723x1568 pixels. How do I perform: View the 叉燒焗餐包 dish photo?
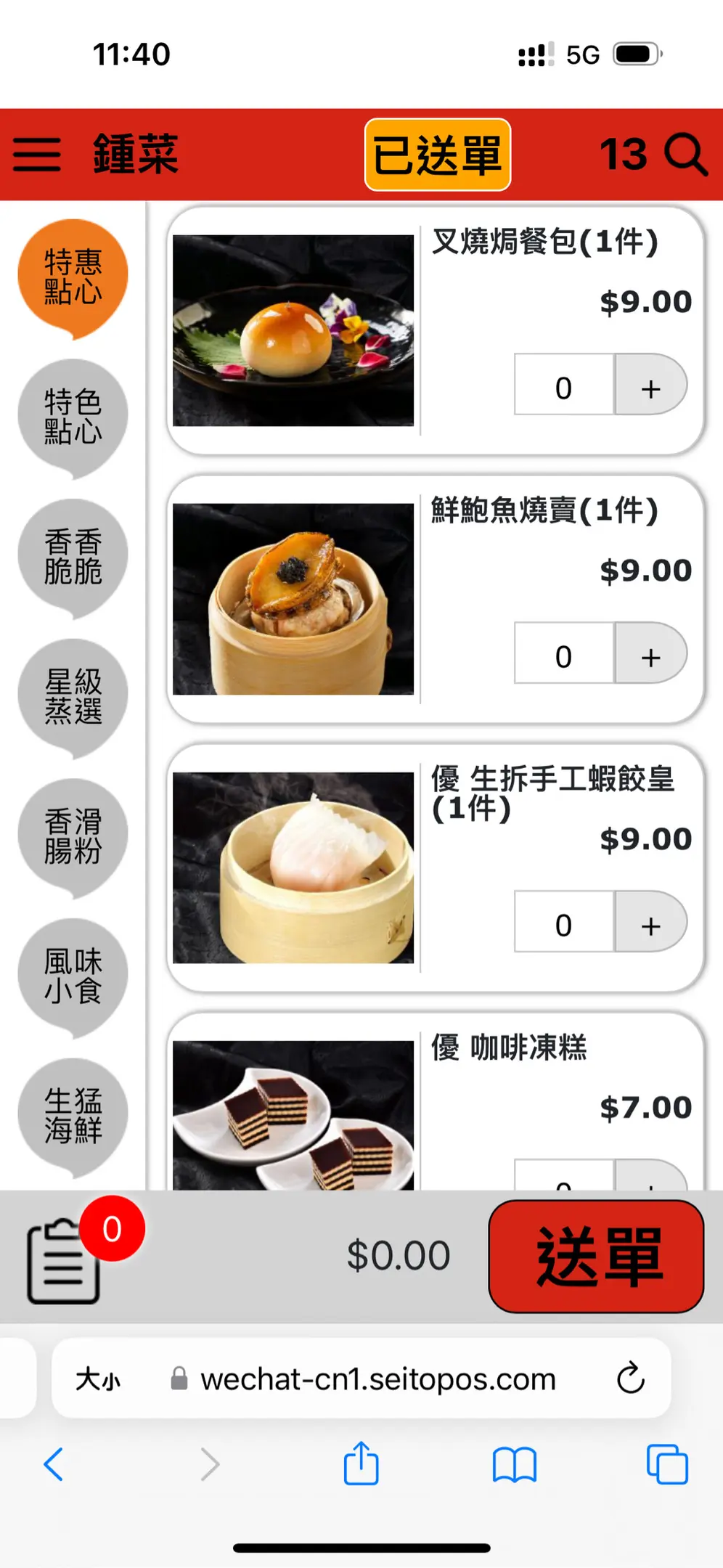[293, 330]
